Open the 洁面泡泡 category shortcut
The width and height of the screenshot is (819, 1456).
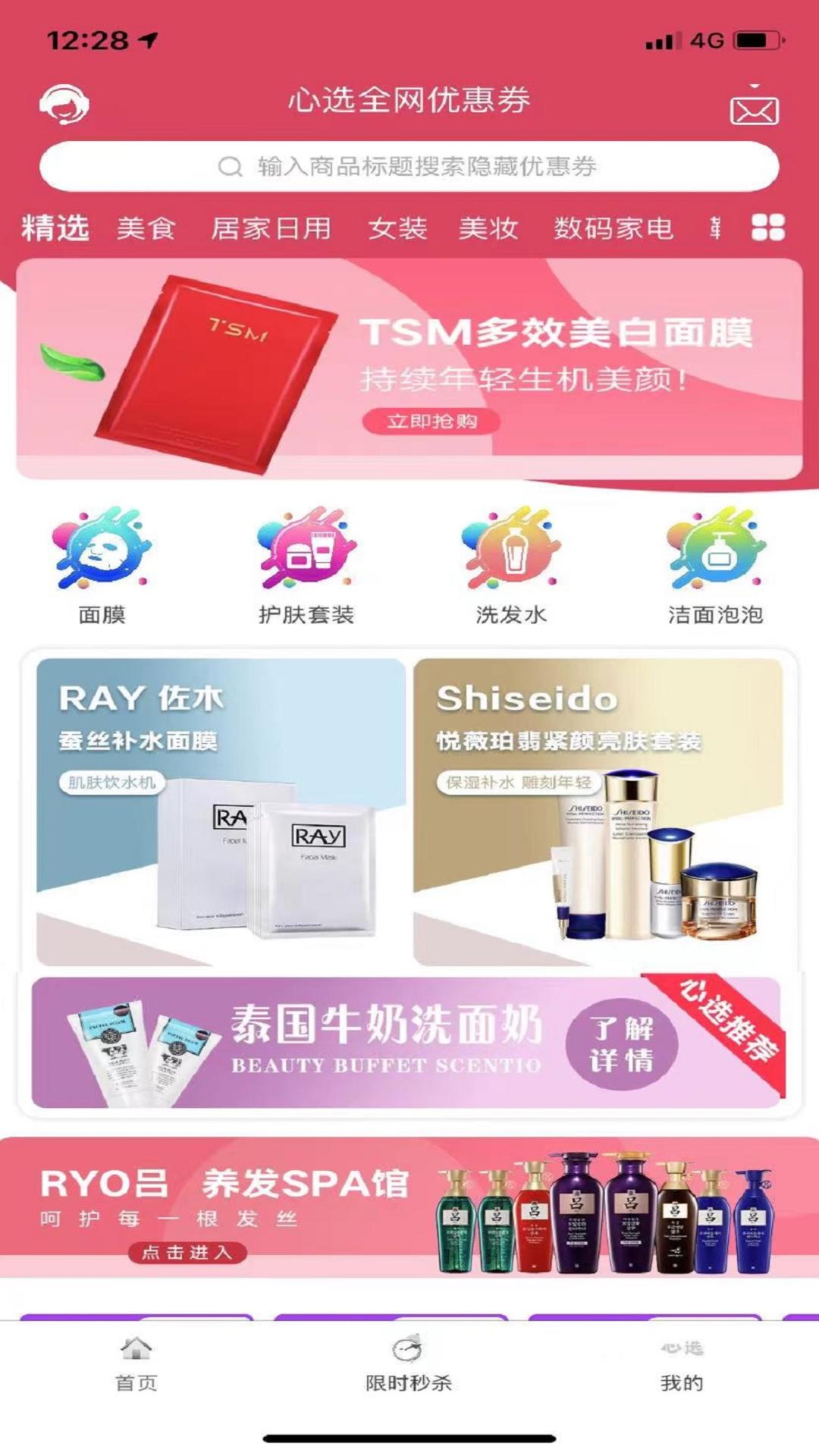coord(716,566)
